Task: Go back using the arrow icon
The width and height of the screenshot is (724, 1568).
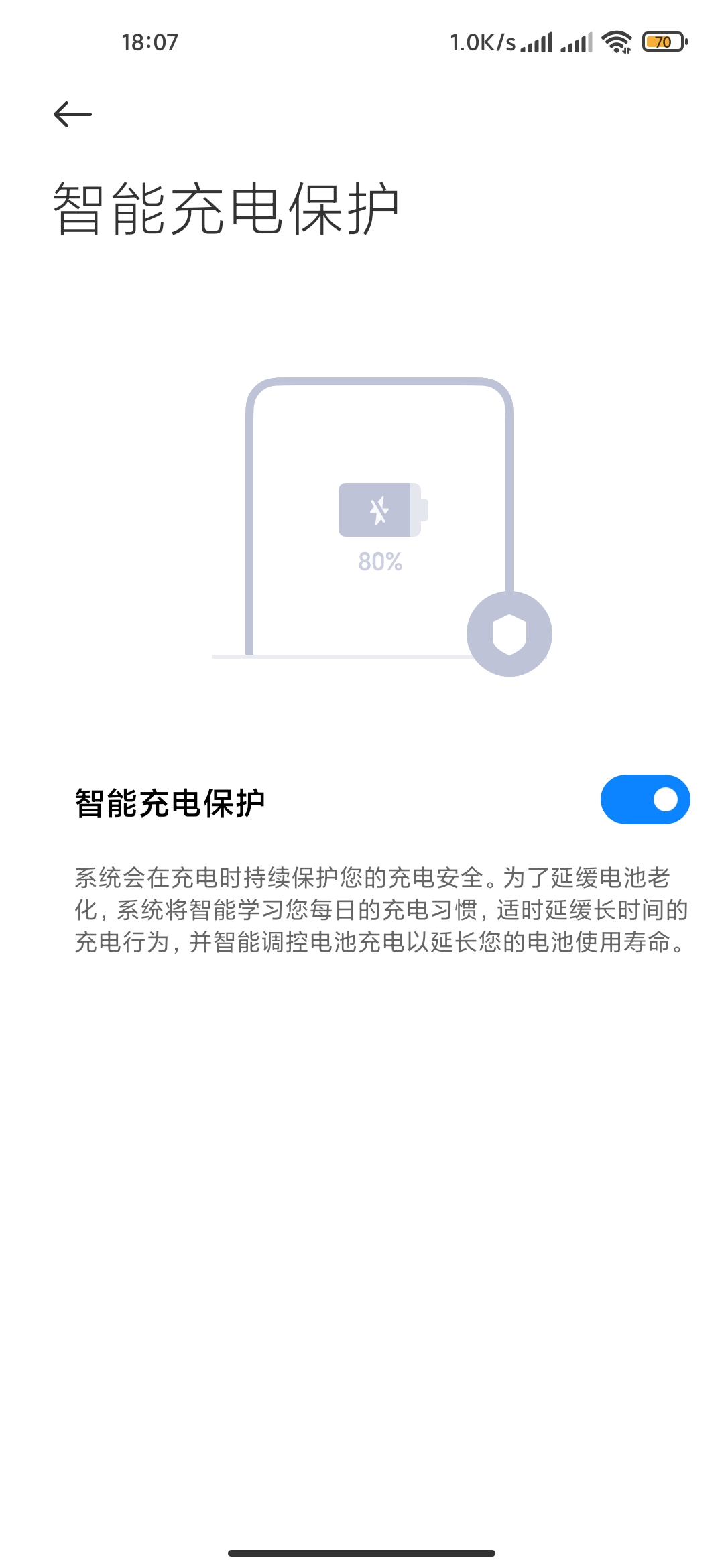Action: [x=72, y=114]
